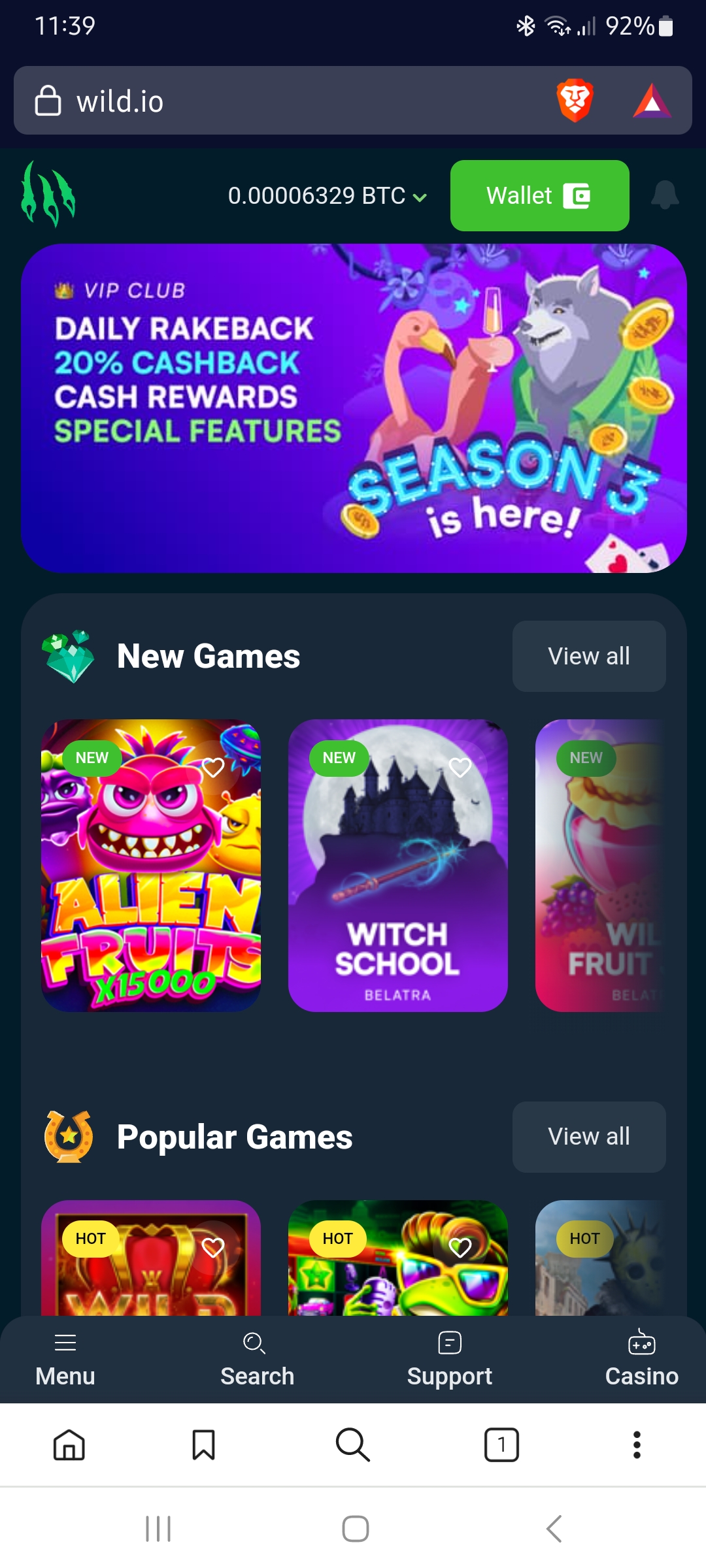Image resolution: width=706 pixels, height=1568 pixels.
Task: Expand the BTC balance dropdown
Action: tap(328, 196)
